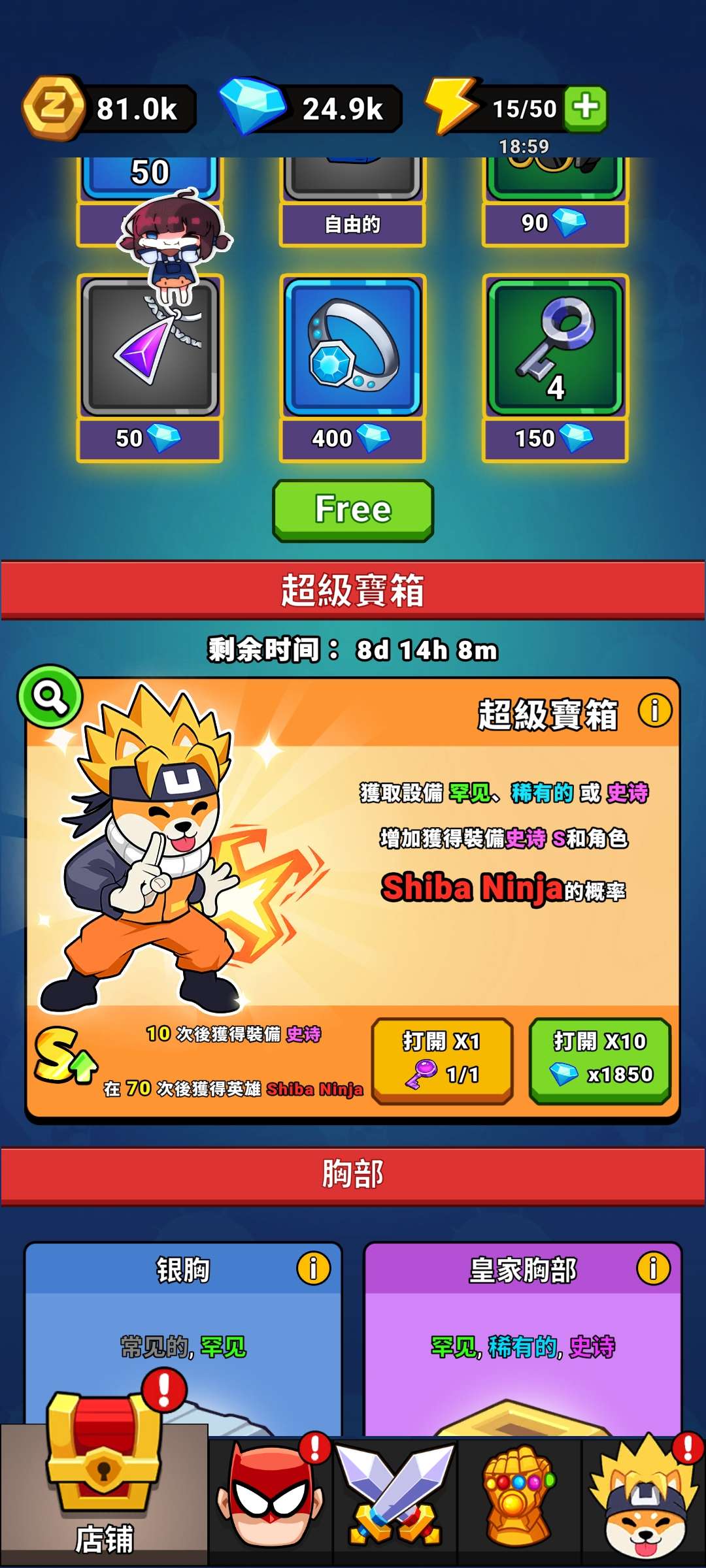
Task: Switch to the 店铺 shop tab
Action: (104, 1496)
